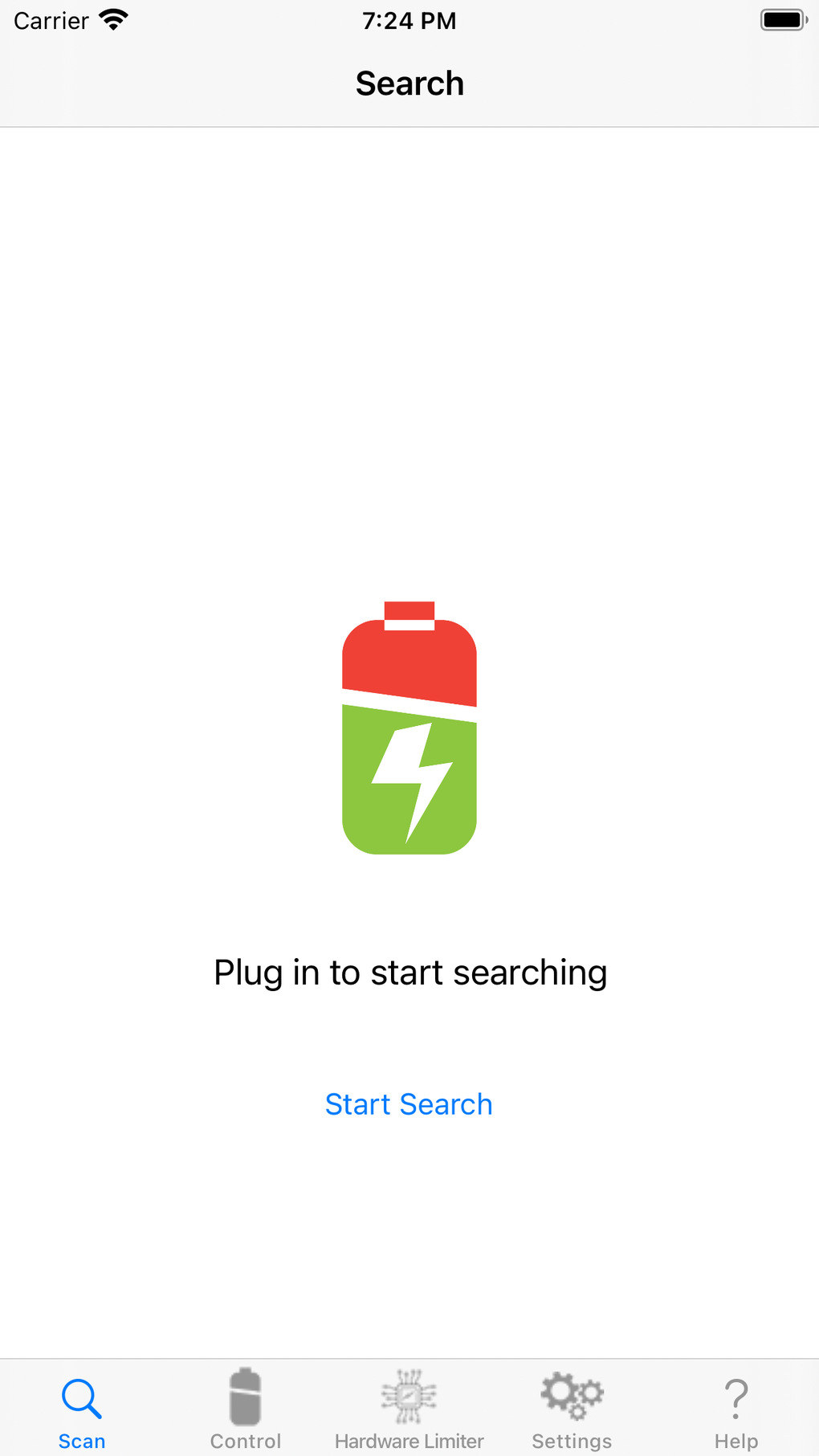This screenshot has width=819, height=1456.
Task: Tap the Start Search link
Action: 409,1104
